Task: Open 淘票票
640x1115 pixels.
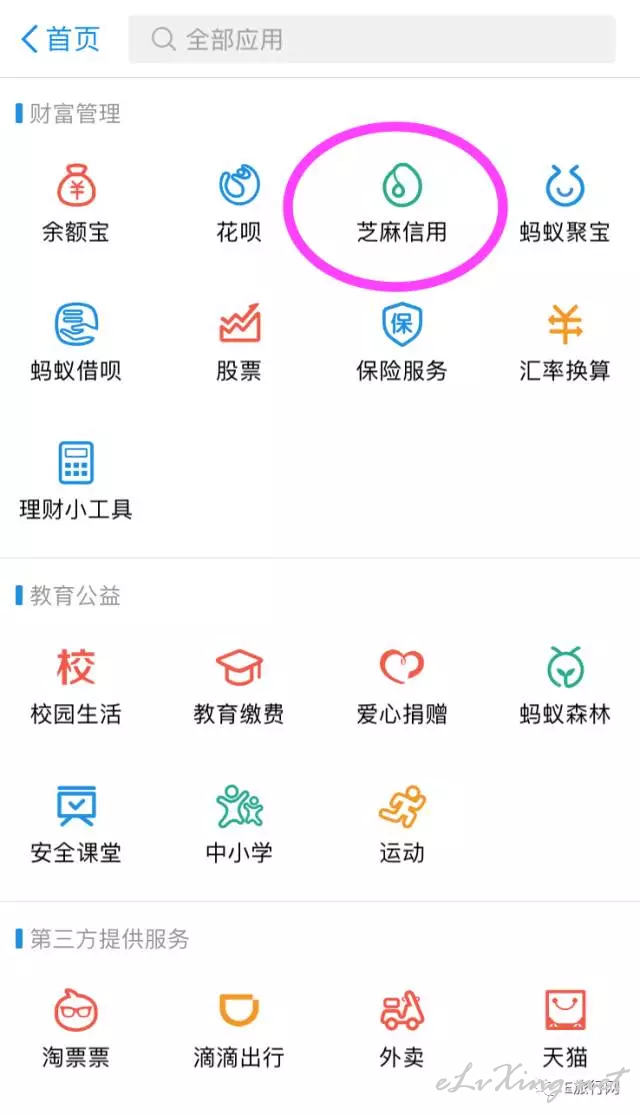Action: (75, 1029)
